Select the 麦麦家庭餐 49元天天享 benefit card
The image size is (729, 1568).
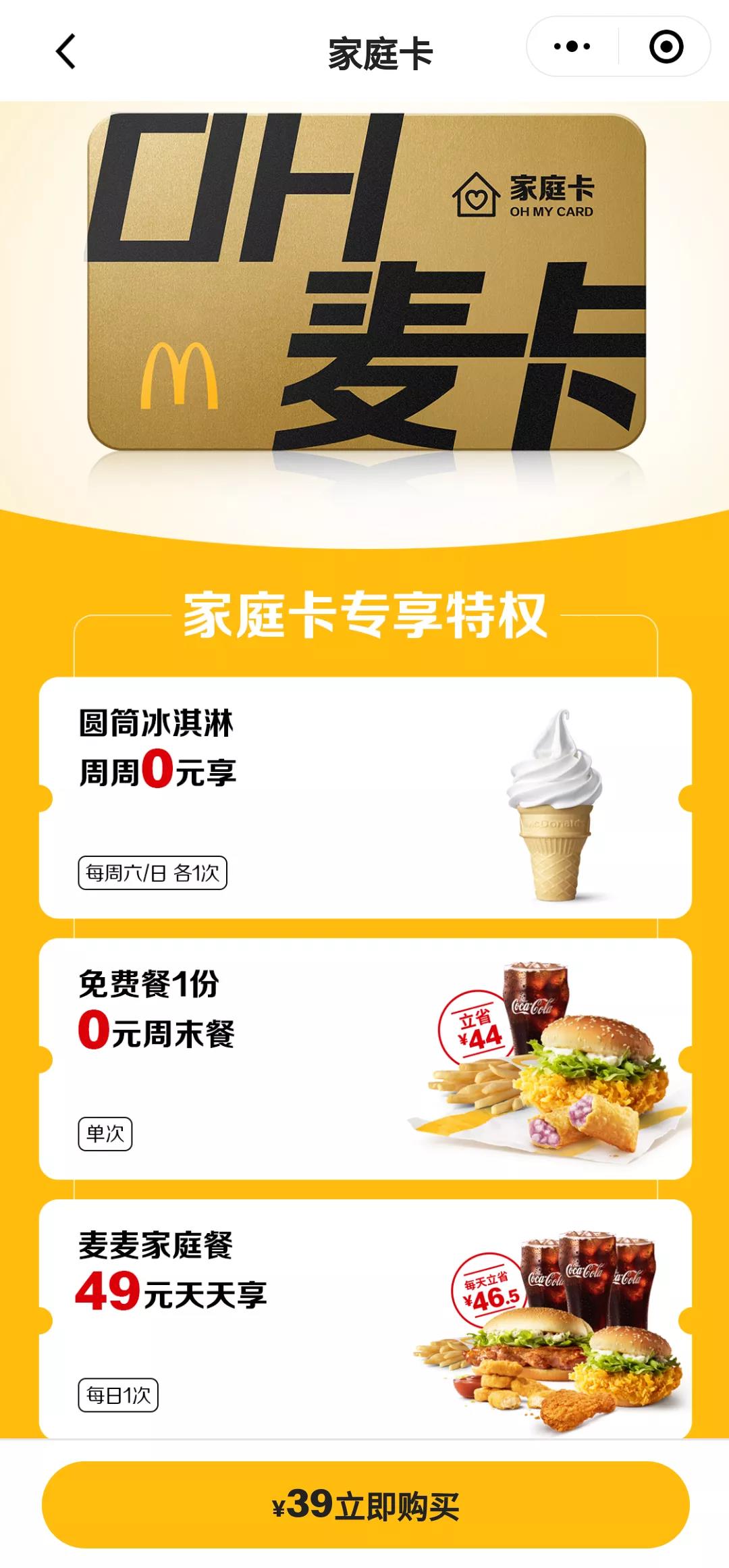click(x=365, y=1317)
